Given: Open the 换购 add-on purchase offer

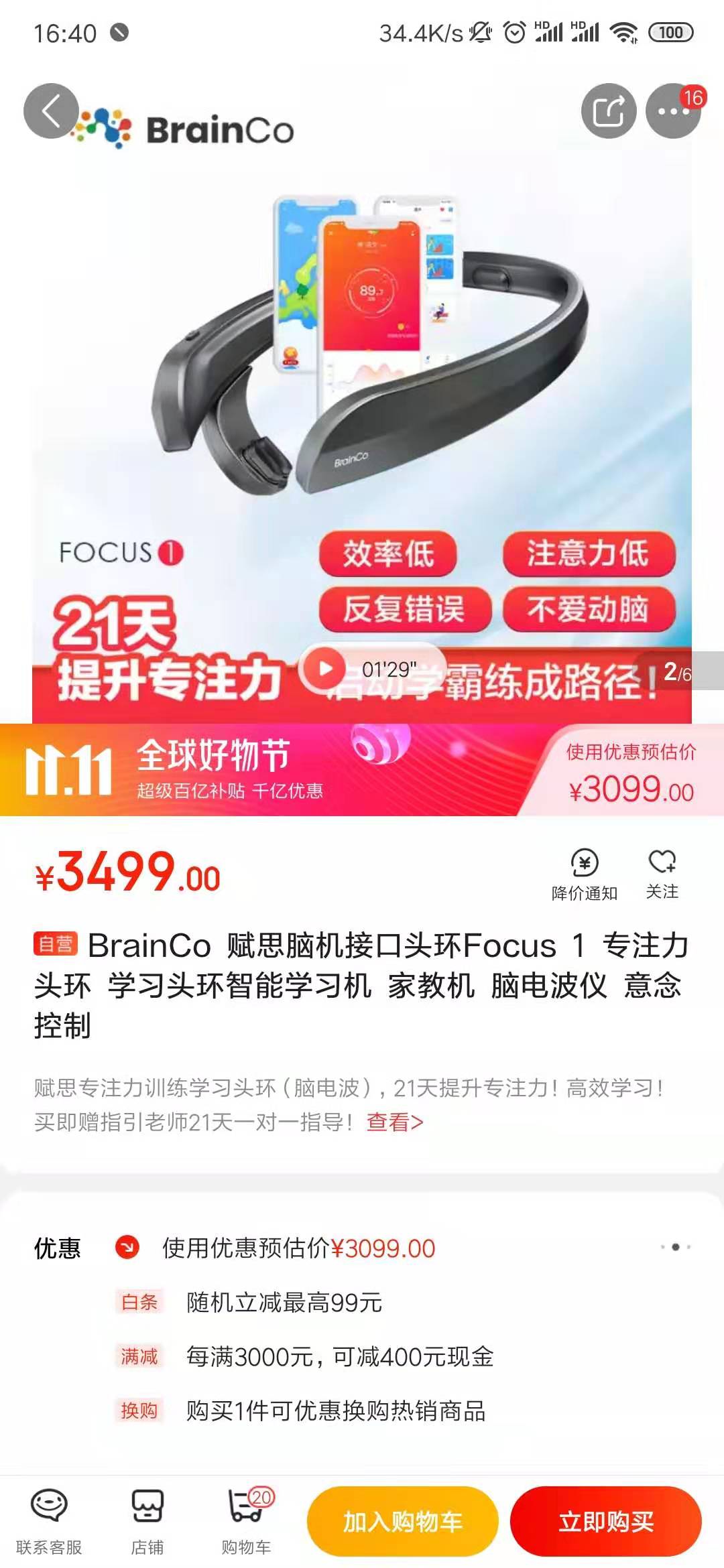Looking at the screenshot, I should [x=335, y=1411].
